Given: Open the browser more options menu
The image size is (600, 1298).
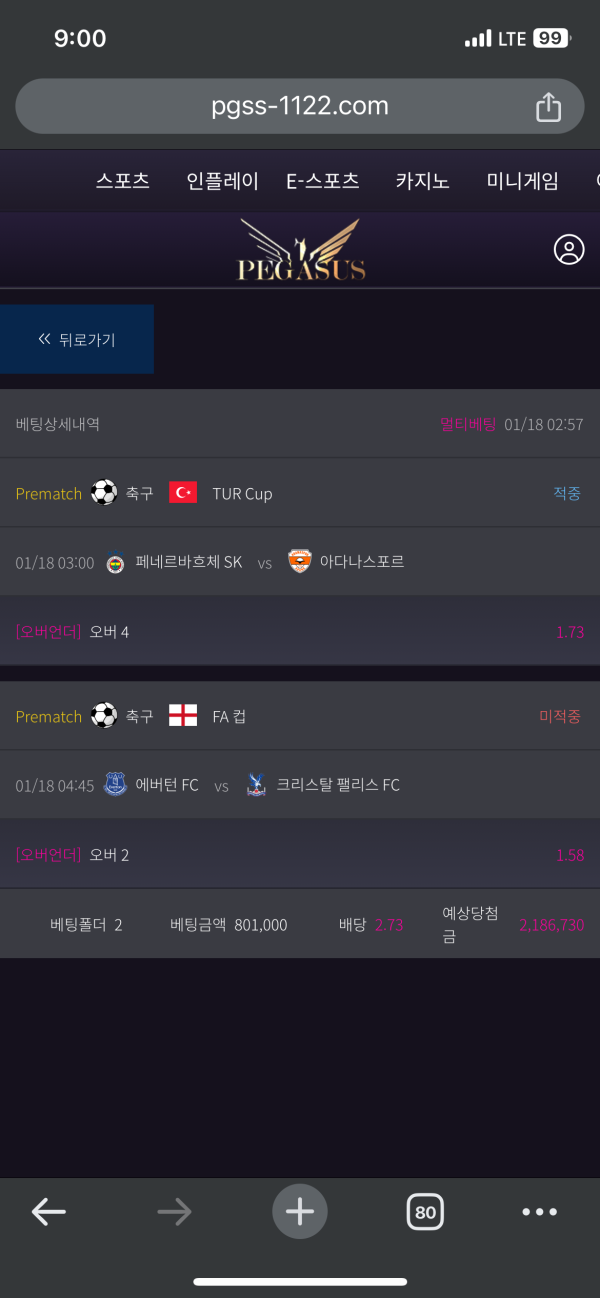Looking at the screenshot, I should pyautogui.click(x=540, y=1212).
